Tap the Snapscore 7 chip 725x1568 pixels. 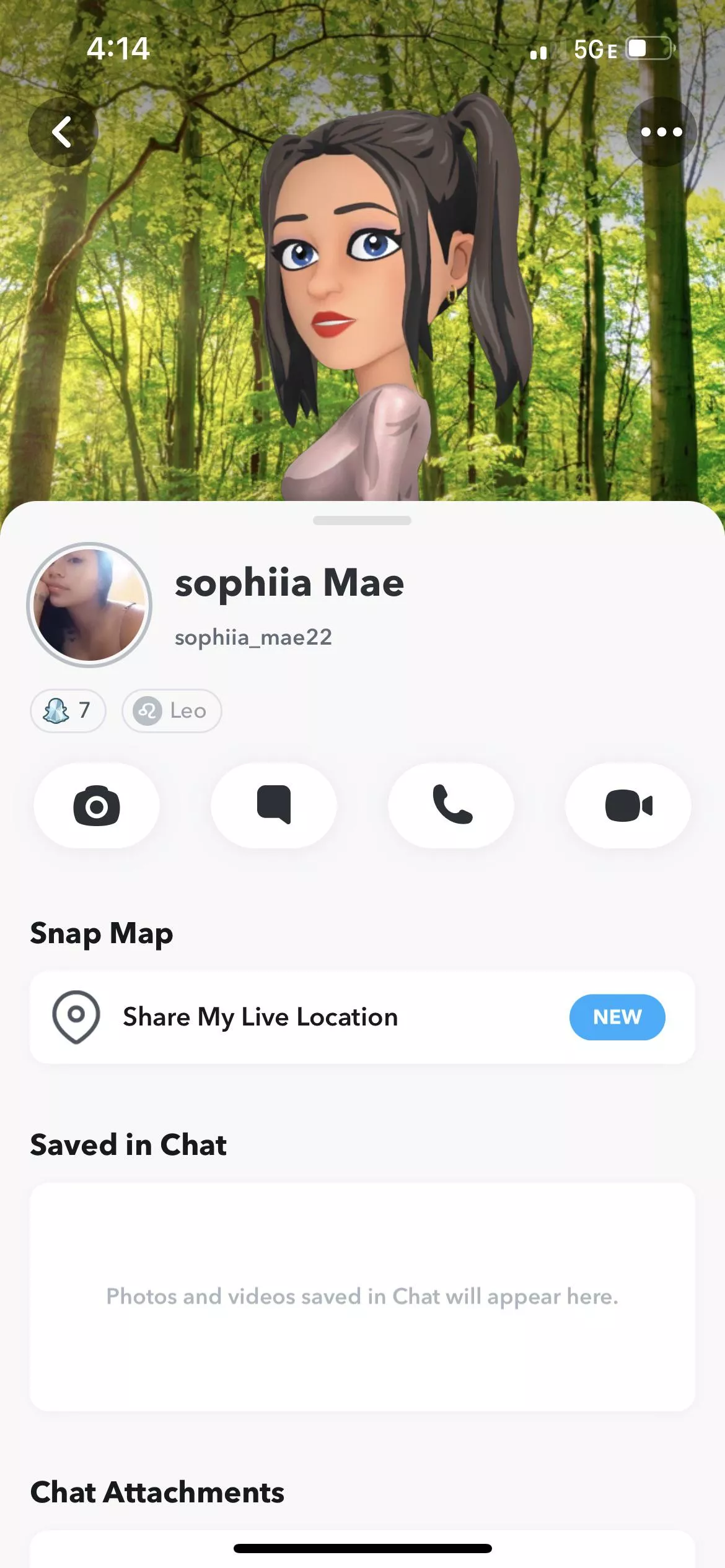(68, 710)
